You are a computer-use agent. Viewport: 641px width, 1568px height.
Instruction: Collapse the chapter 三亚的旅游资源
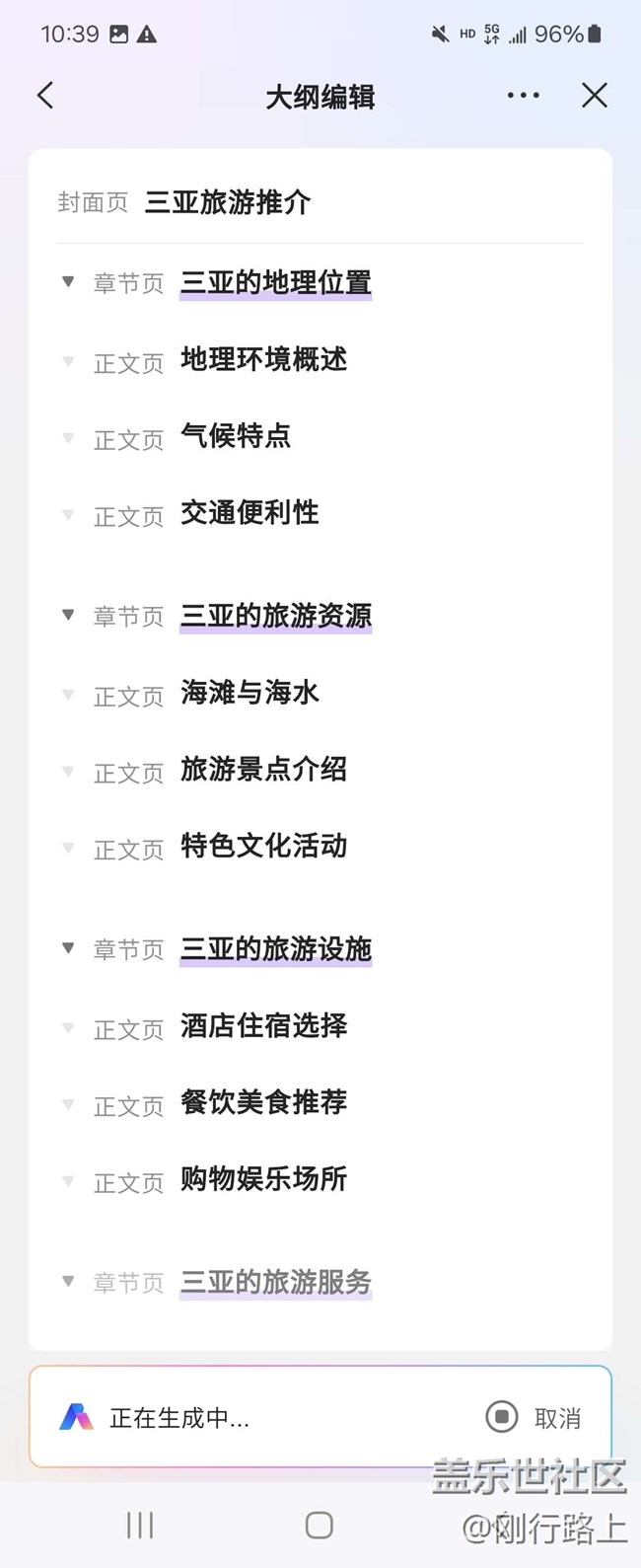click(68, 615)
